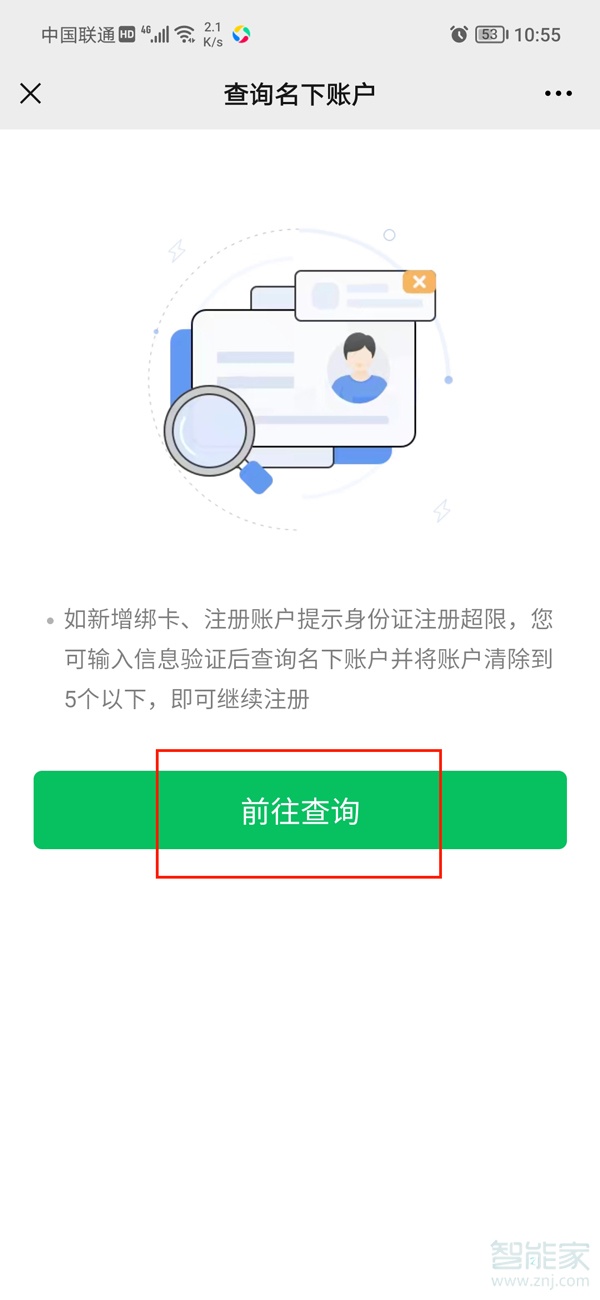Image resolution: width=600 pixels, height=1300 pixels.
Task: Open the three-dot overflow menu
Action: [x=559, y=94]
